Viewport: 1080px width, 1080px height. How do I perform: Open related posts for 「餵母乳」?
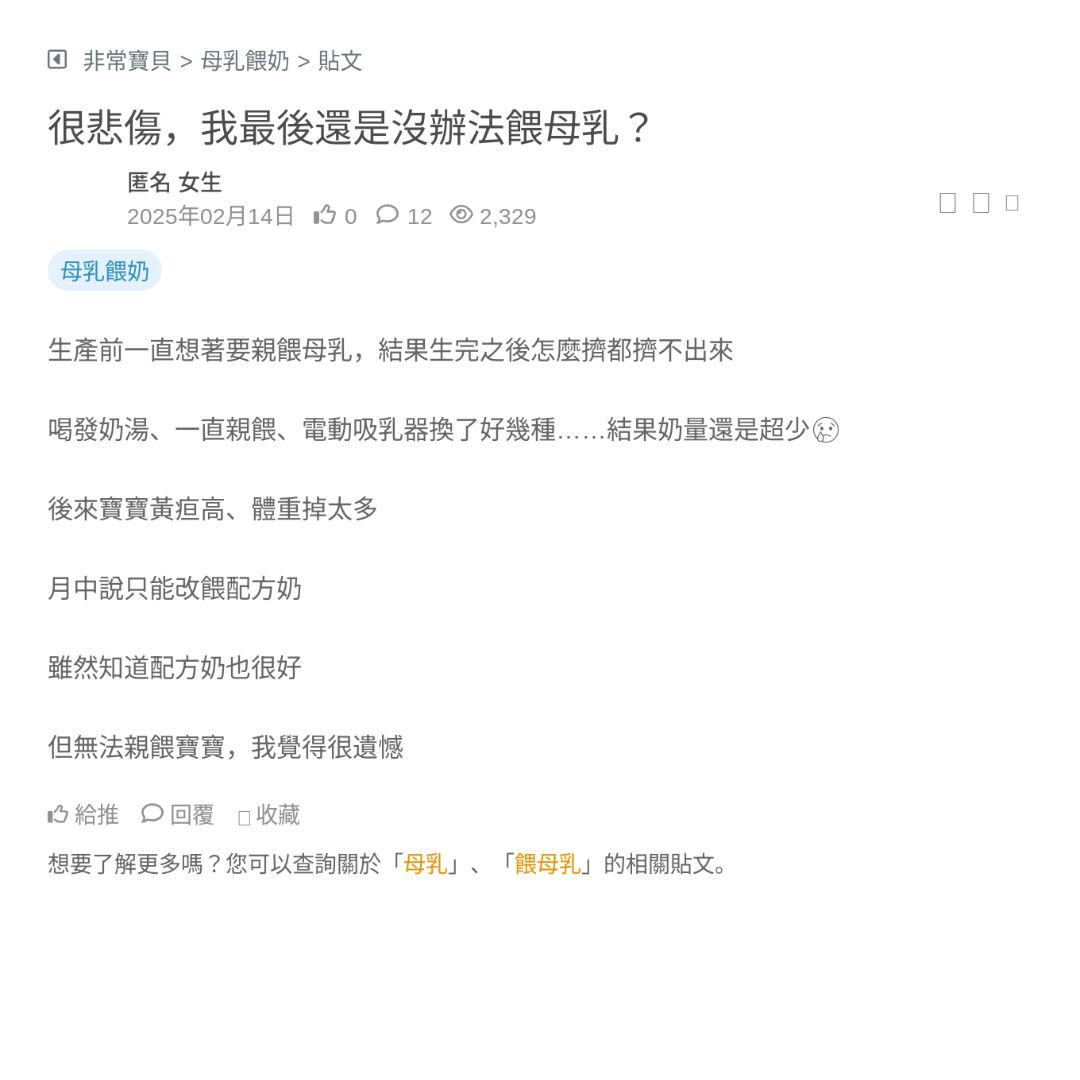(547, 864)
